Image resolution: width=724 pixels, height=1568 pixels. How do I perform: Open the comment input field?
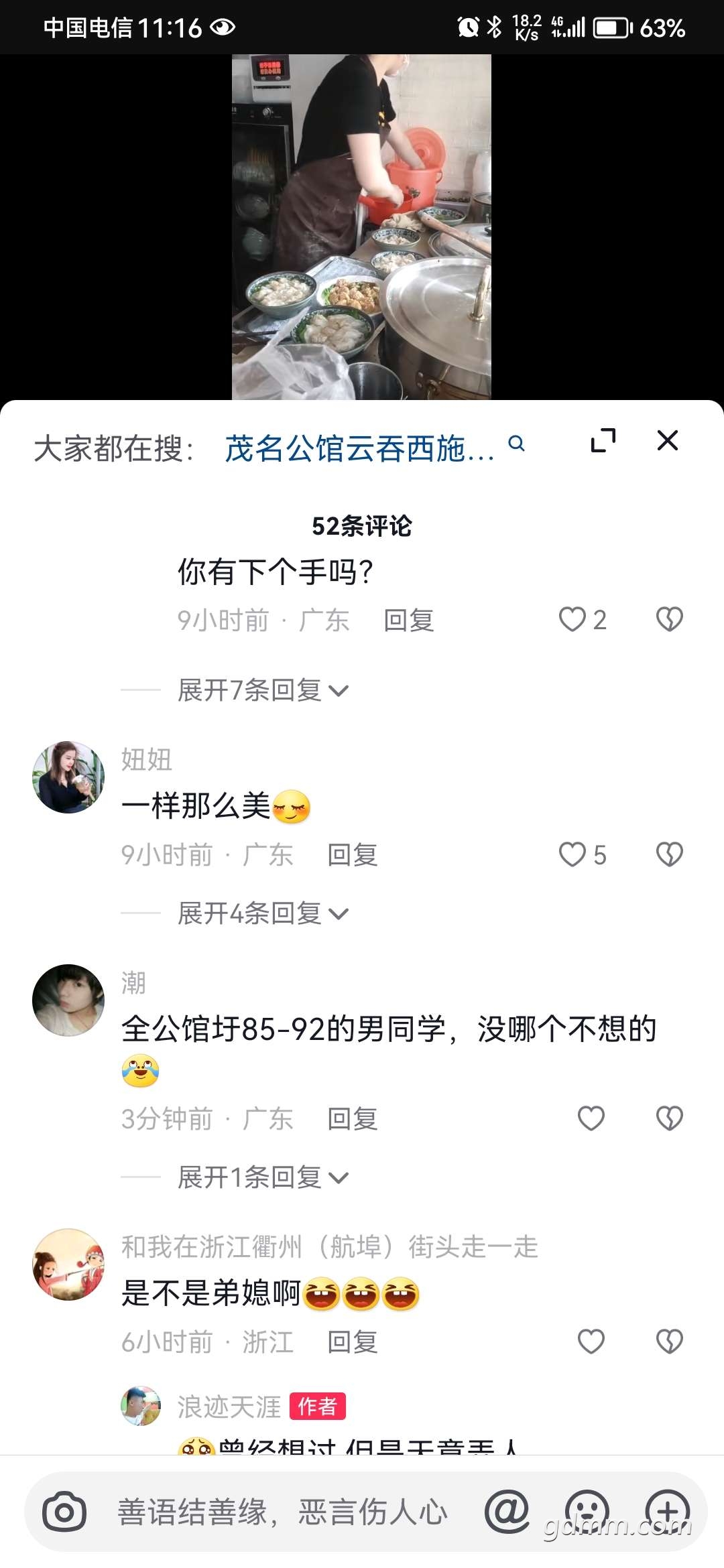(x=282, y=1512)
